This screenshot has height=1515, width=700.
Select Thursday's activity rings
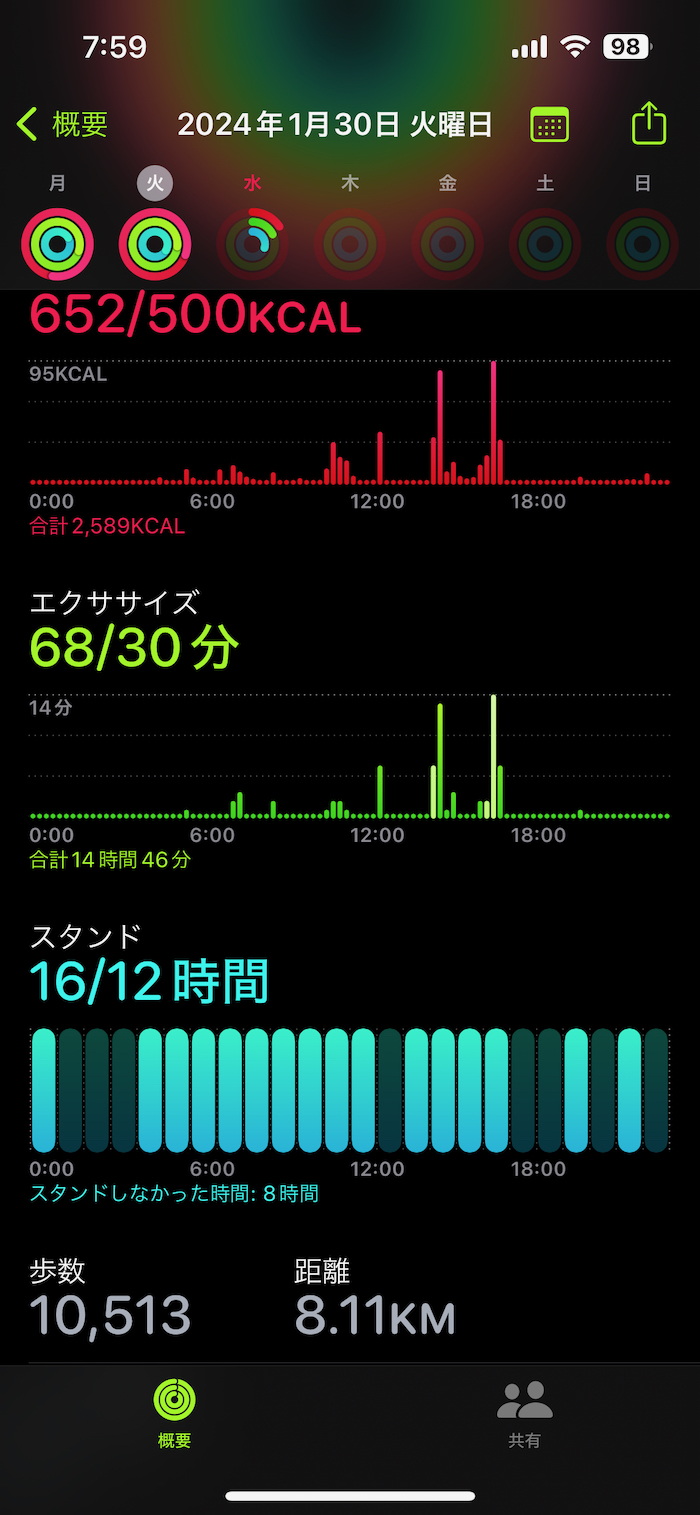350,243
